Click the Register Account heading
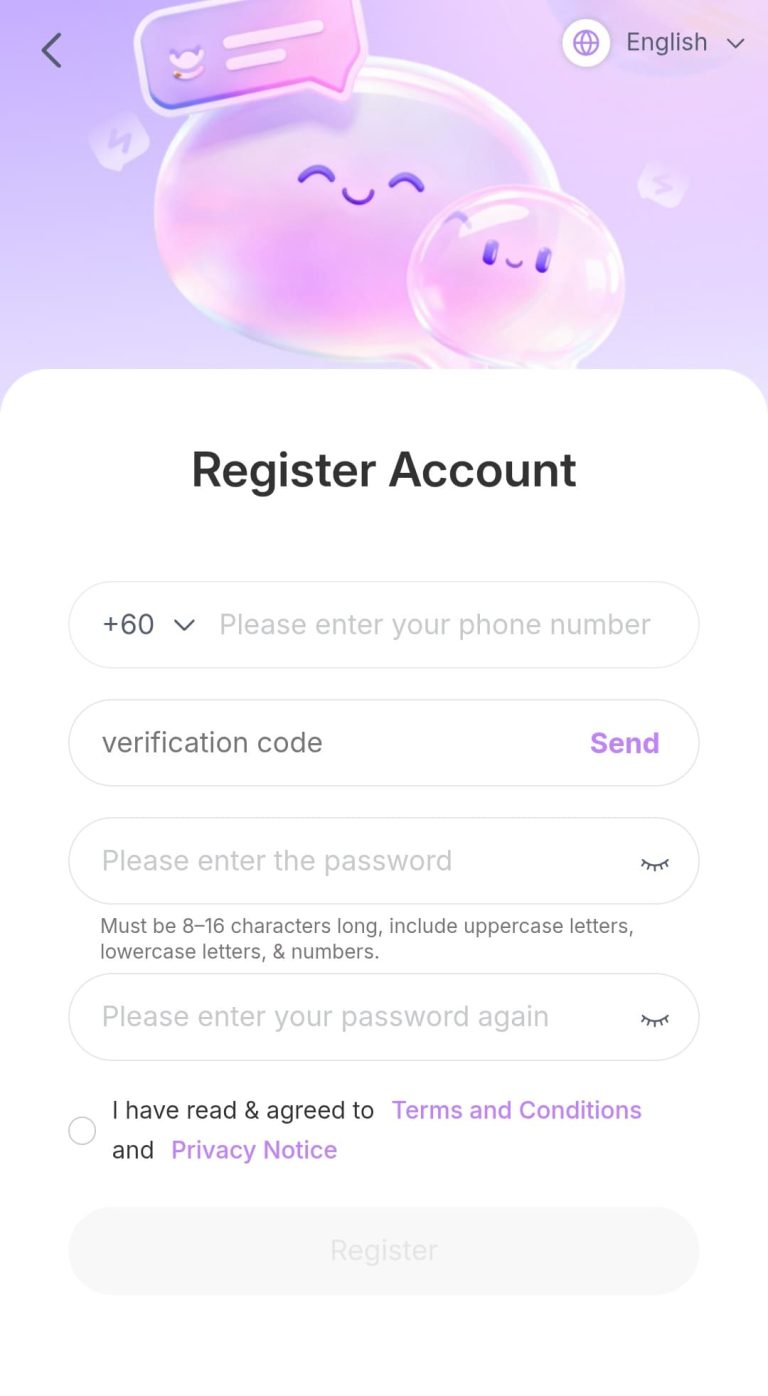Viewport: 768px width, 1396px height. tap(384, 470)
